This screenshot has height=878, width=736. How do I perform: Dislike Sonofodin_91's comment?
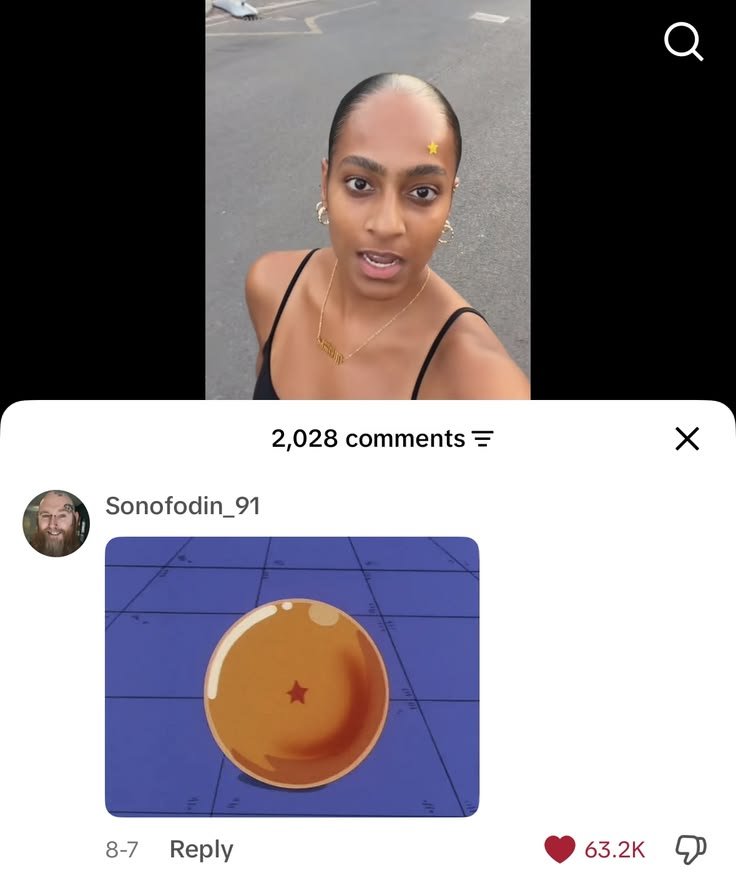click(x=691, y=849)
